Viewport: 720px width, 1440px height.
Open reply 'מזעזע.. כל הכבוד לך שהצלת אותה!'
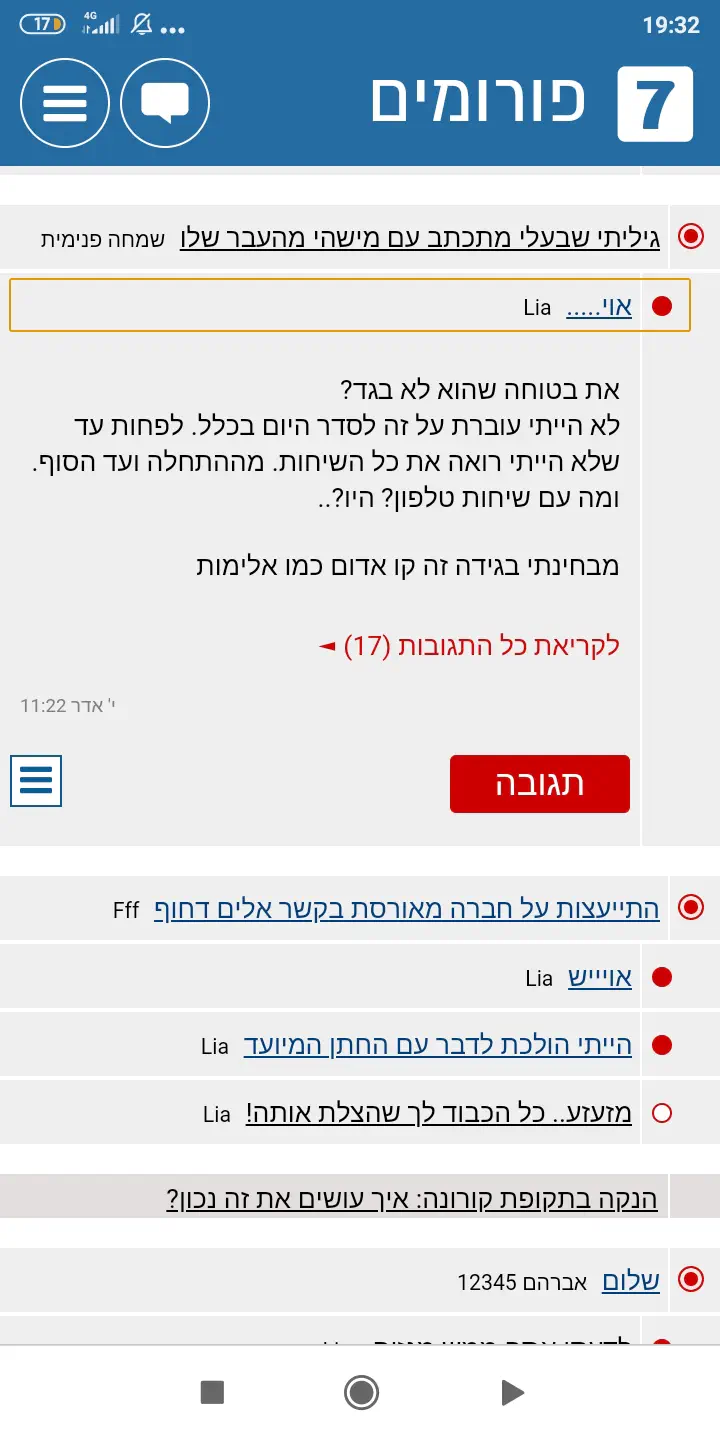pyautogui.click(x=438, y=1113)
